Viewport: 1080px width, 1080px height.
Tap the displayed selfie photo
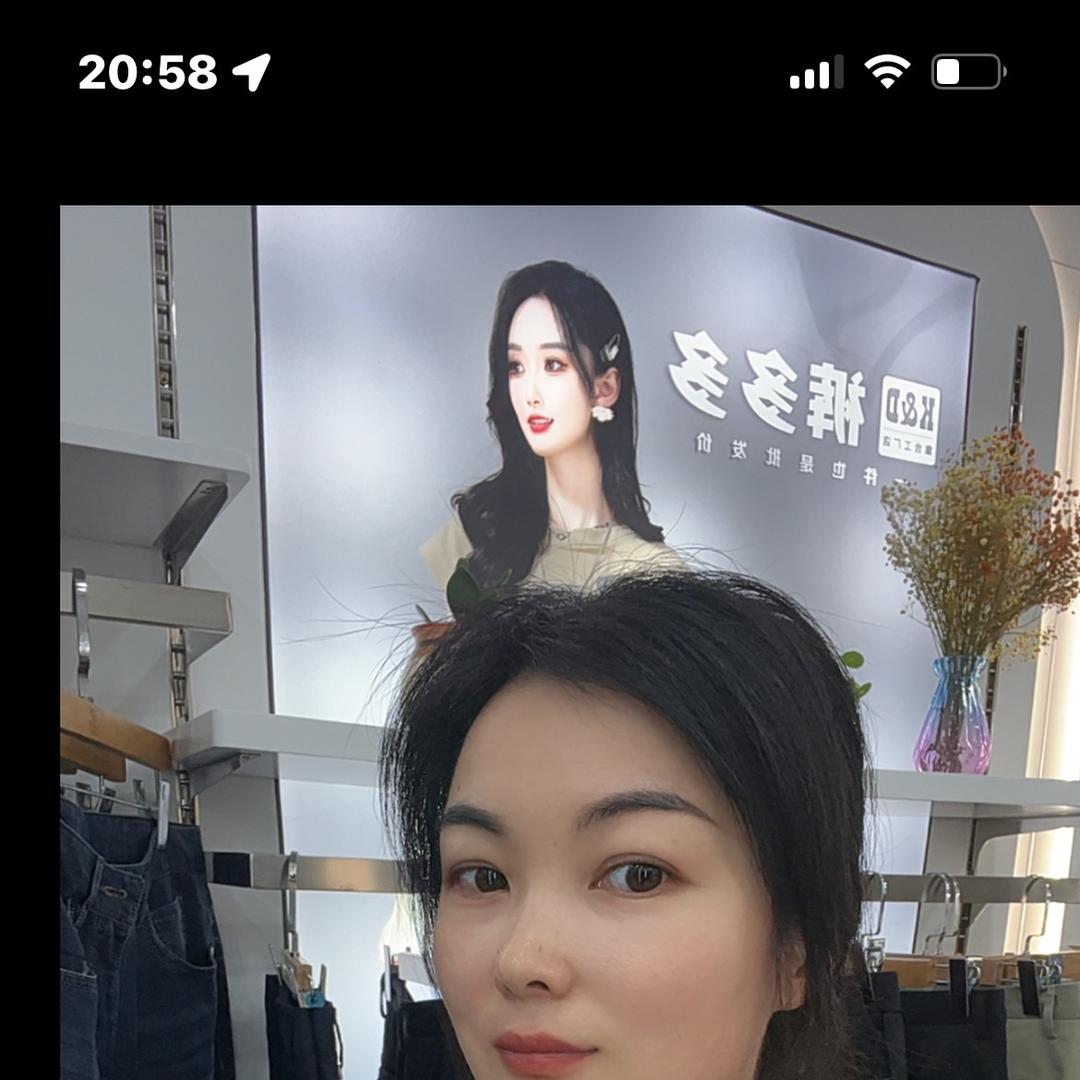point(570,643)
